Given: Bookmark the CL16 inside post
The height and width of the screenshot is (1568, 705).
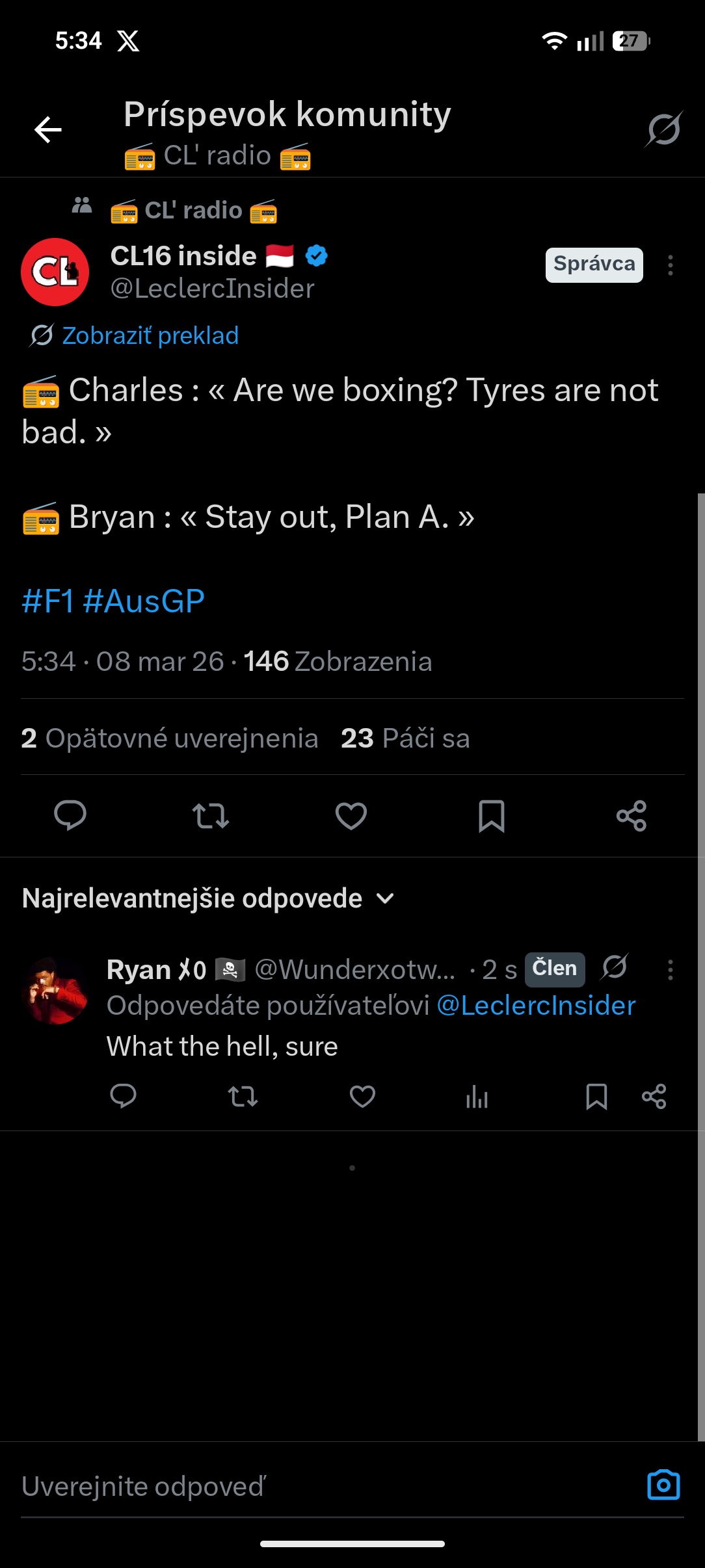Looking at the screenshot, I should coord(491,815).
